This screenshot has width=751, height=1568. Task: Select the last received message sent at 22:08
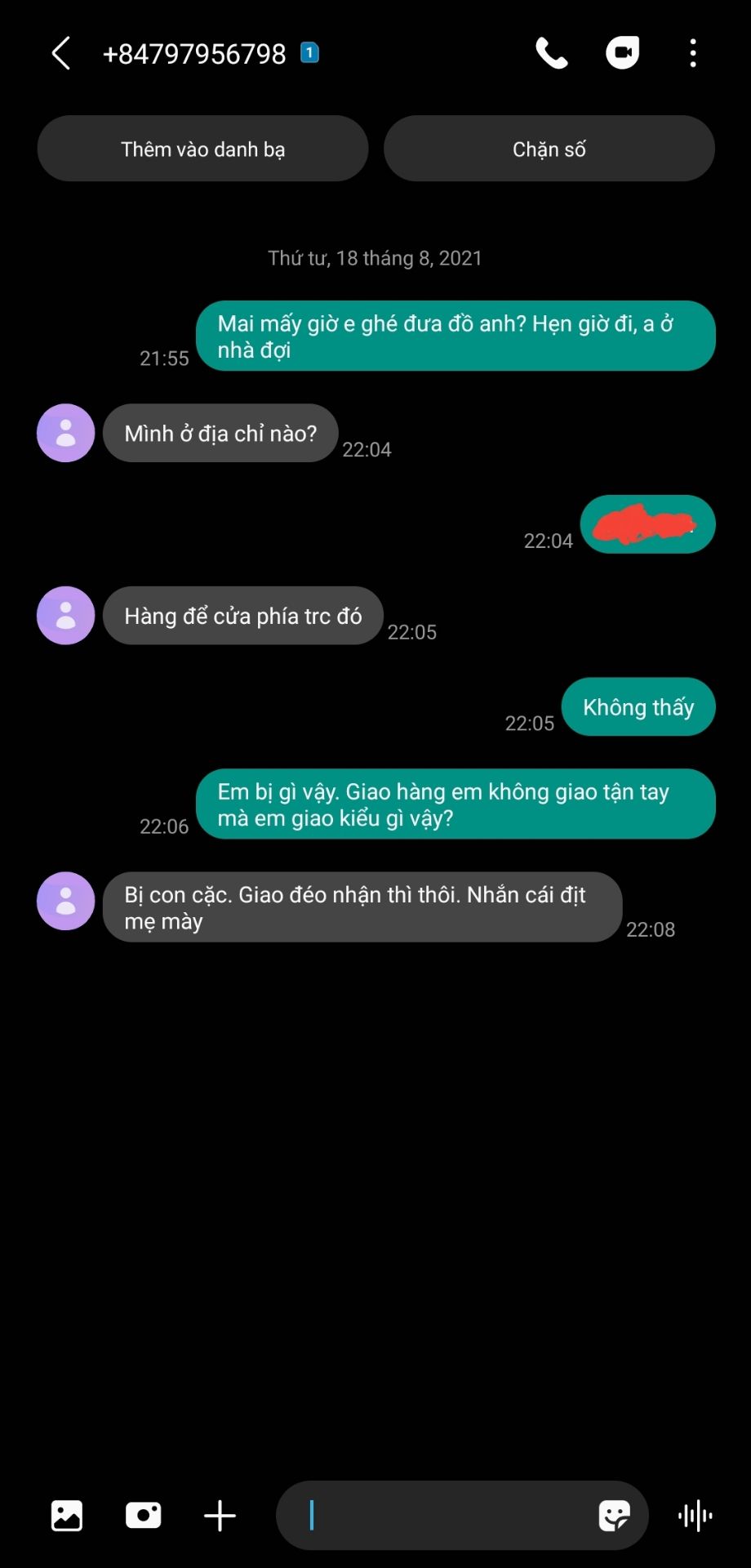coord(362,906)
